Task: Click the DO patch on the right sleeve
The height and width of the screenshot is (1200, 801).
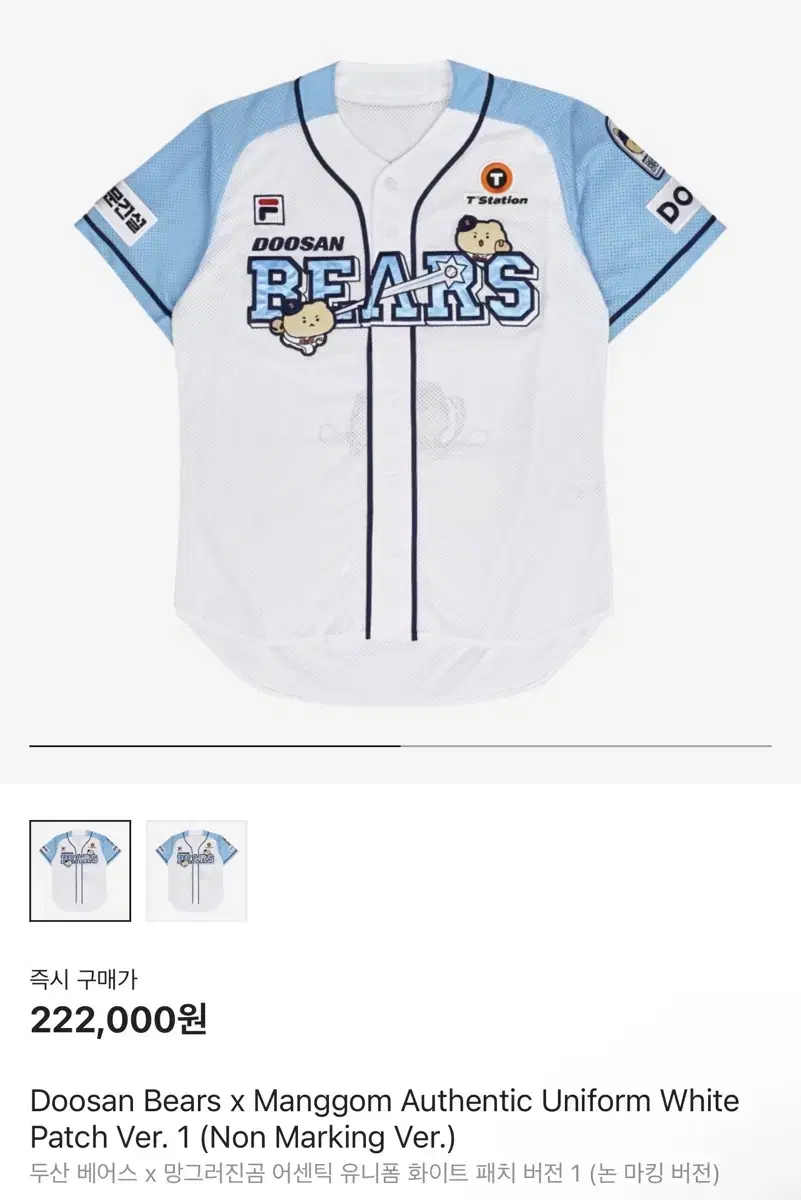Action: 675,200
